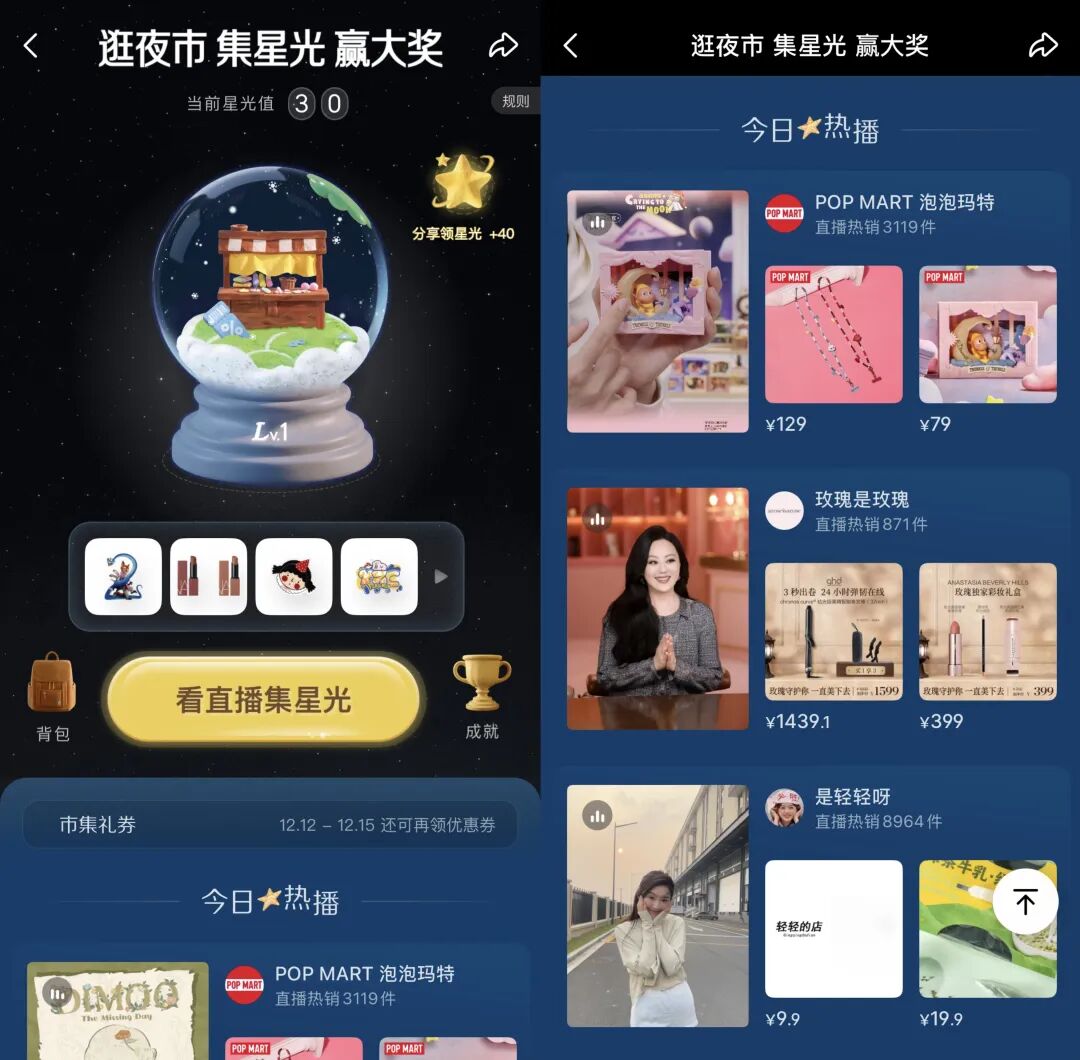Select the lipstick prize tile
Screen dimensions: 1080x1060
208,576
